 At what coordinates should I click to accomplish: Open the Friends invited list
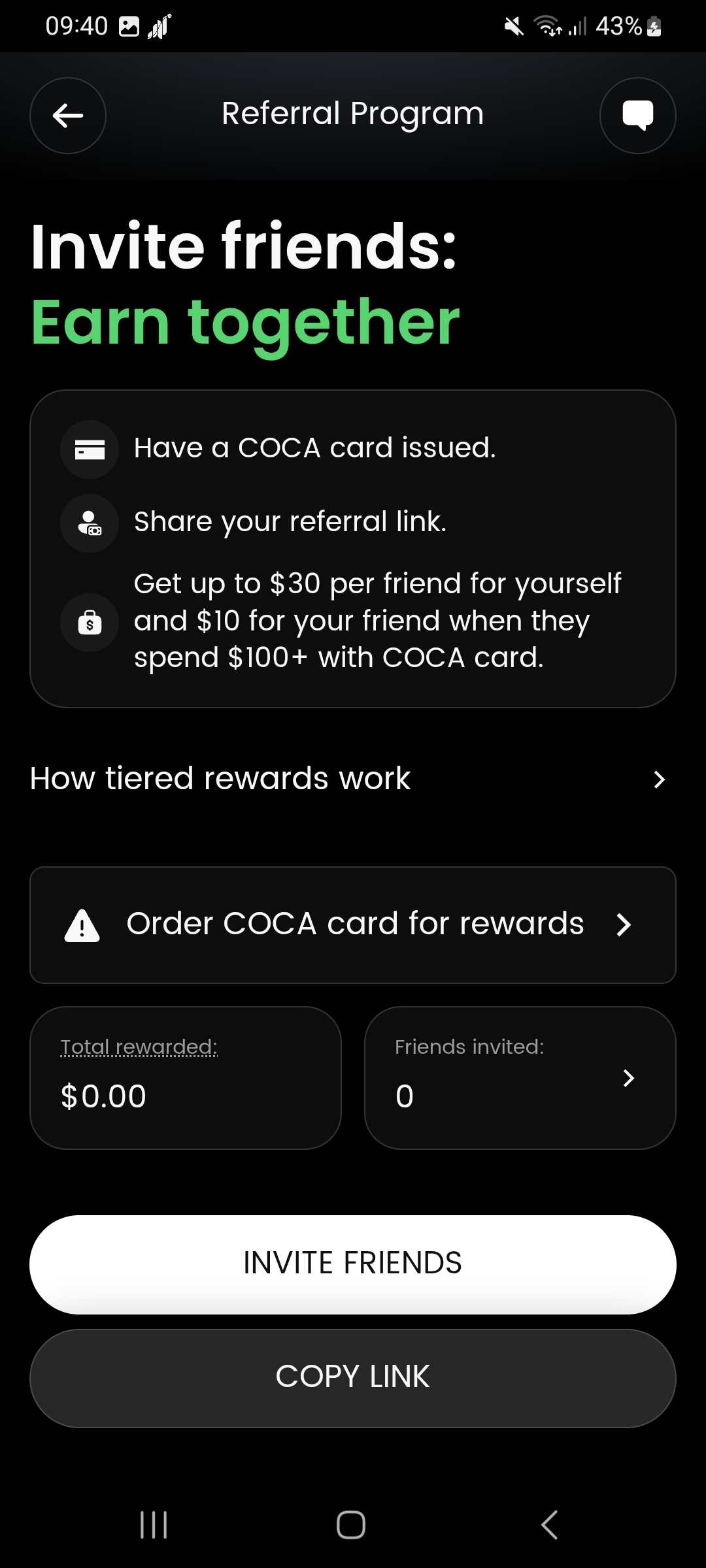pos(520,1077)
